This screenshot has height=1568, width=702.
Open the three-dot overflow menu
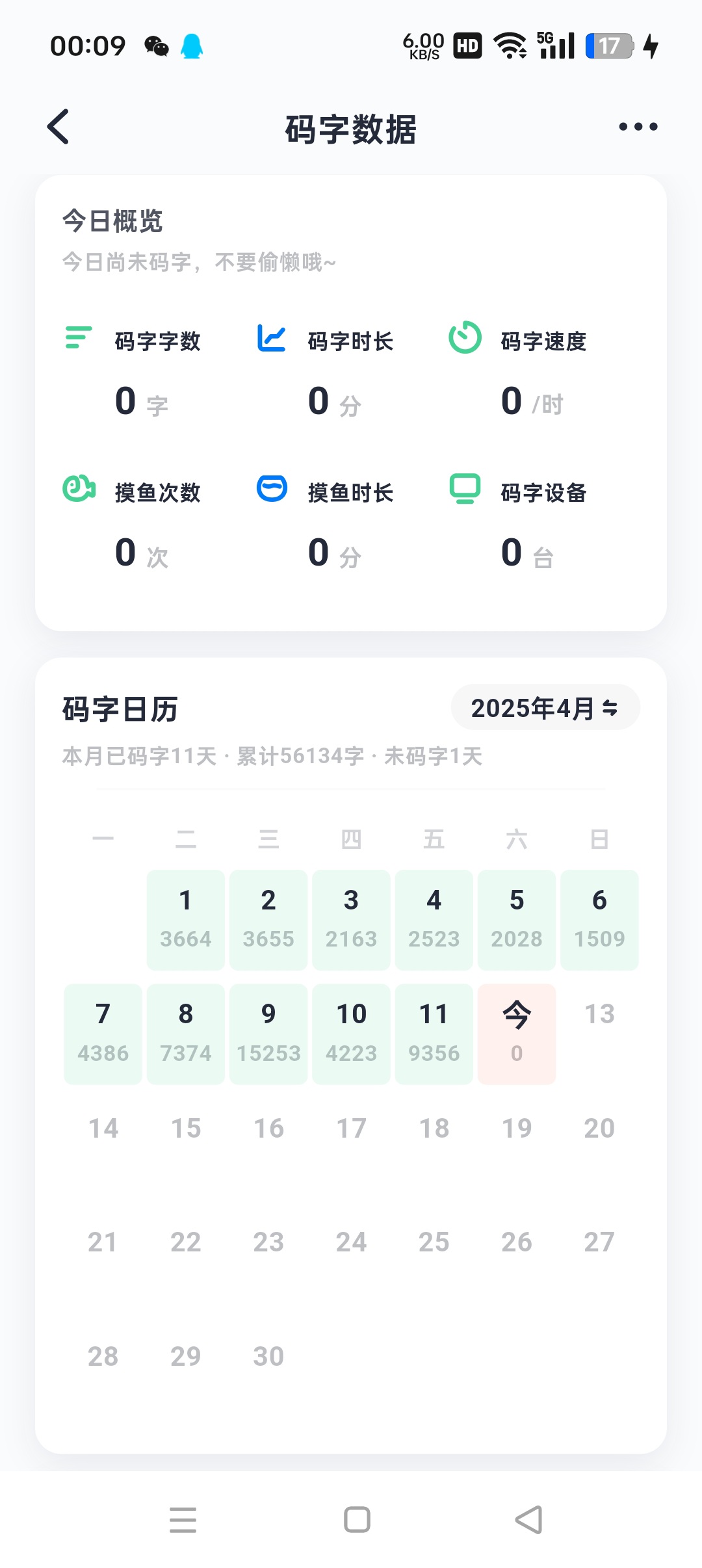(x=638, y=127)
